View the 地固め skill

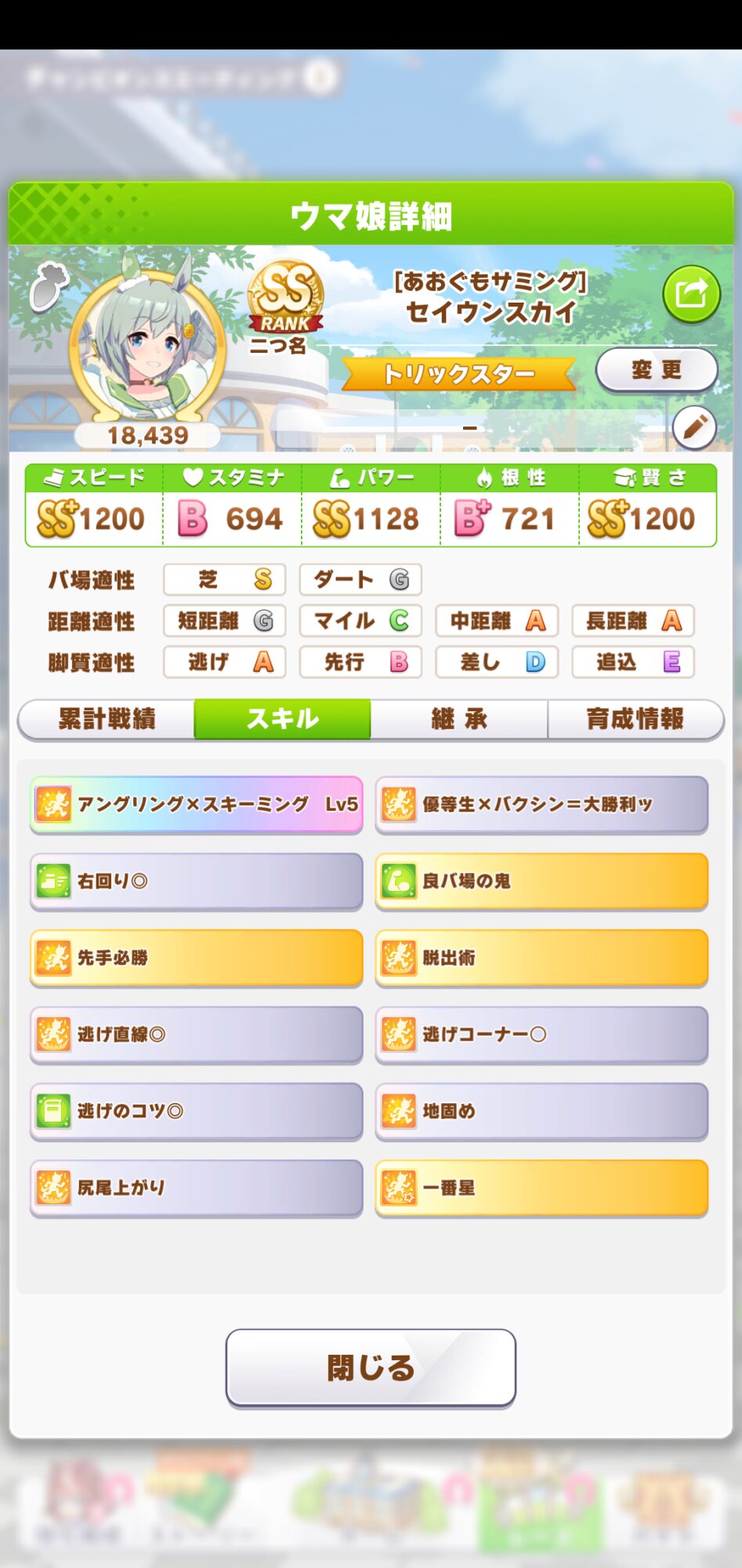click(541, 1111)
